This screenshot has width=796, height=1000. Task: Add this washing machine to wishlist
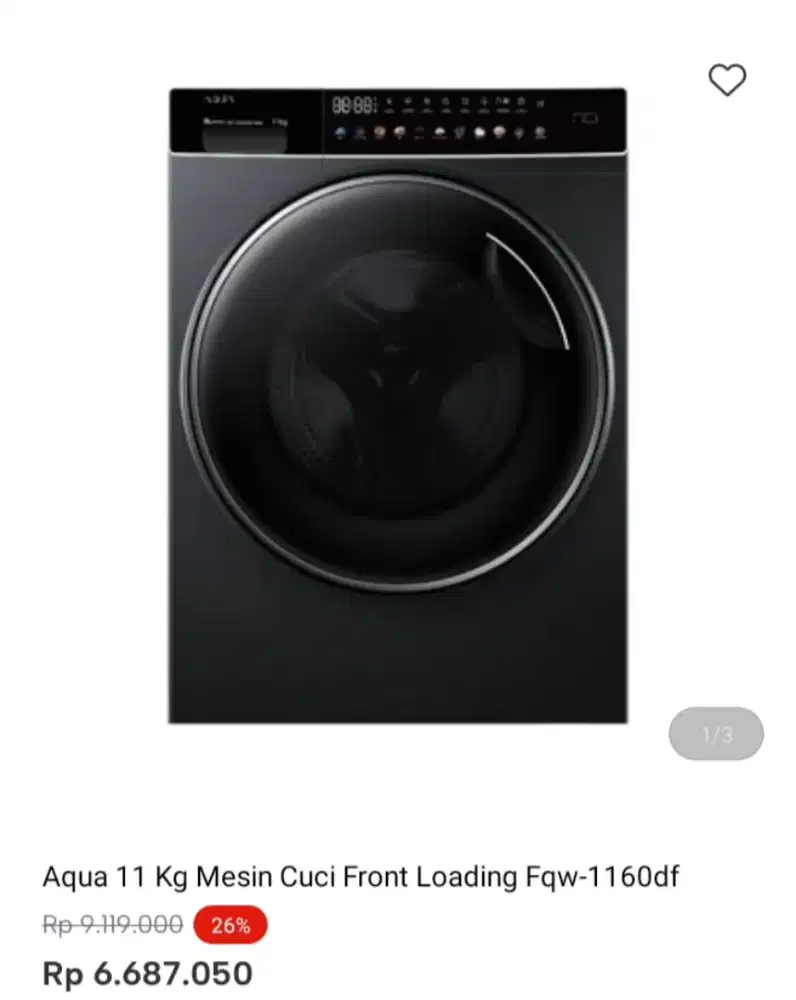pyautogui.click(x=727, y=80)
